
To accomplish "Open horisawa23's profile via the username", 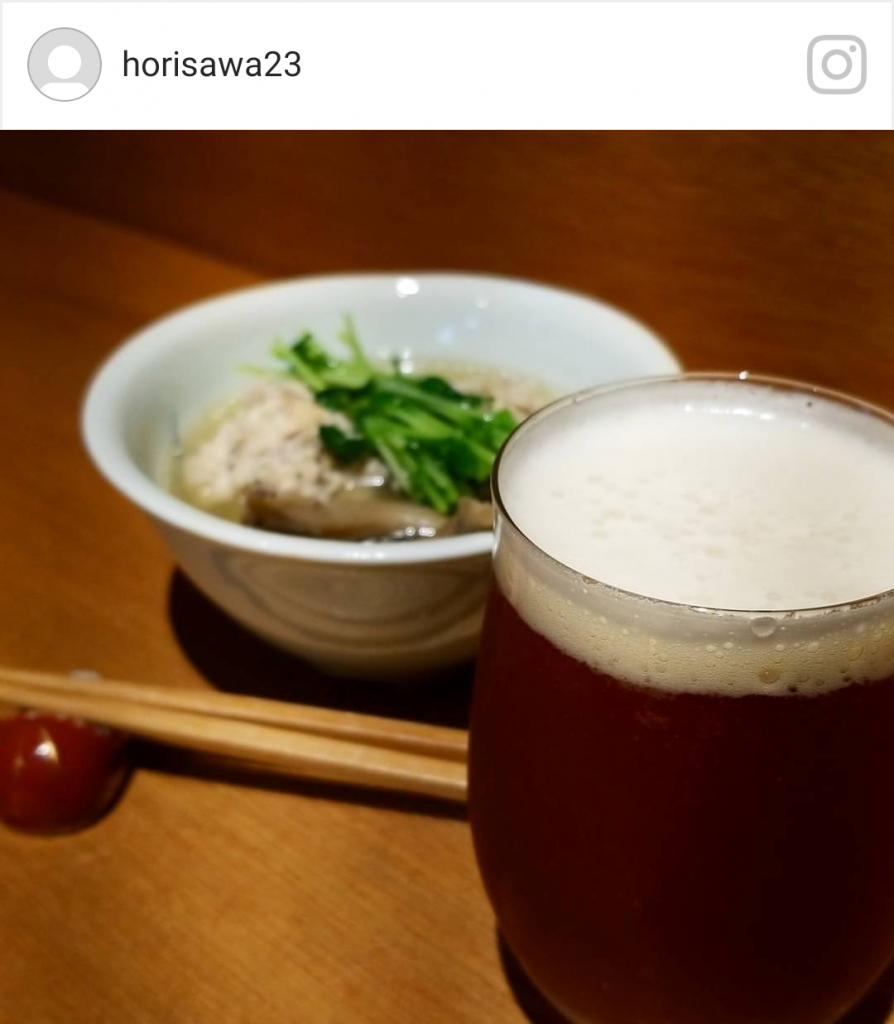I will click(x=211, y=65).
